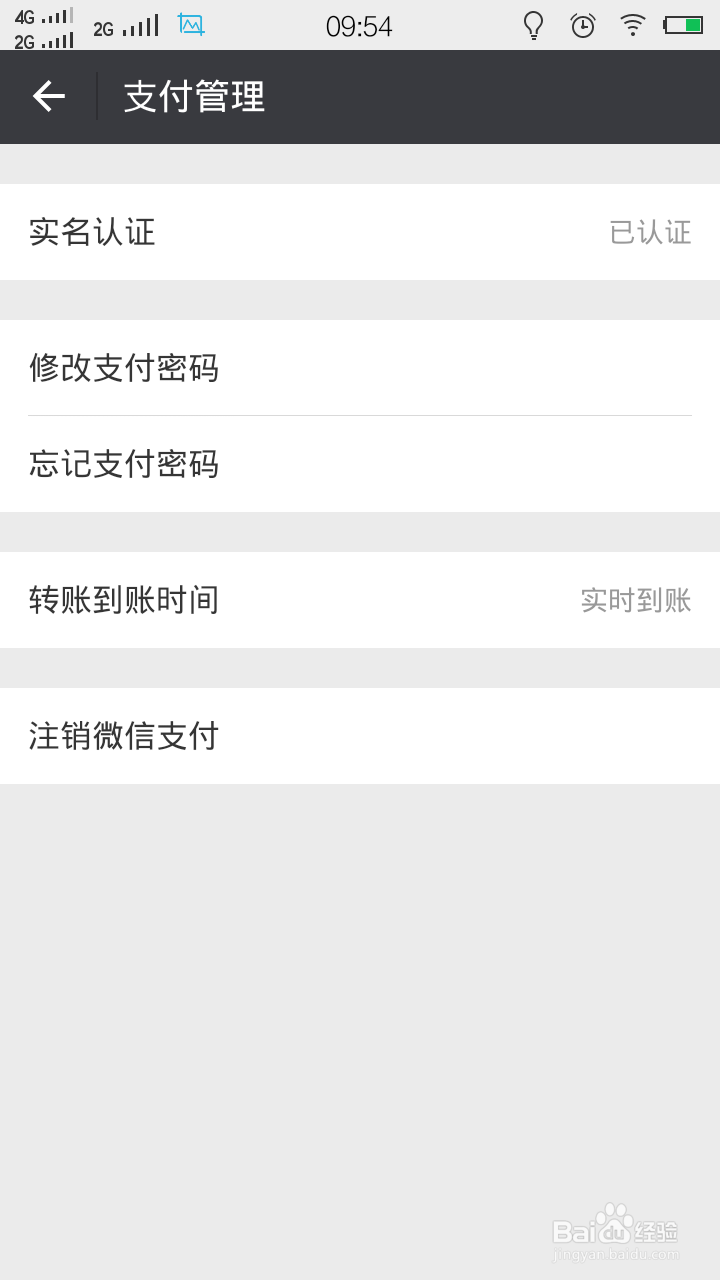Open 转账到账时间 transfer timing settings
720x1280 pixels.
360,600
